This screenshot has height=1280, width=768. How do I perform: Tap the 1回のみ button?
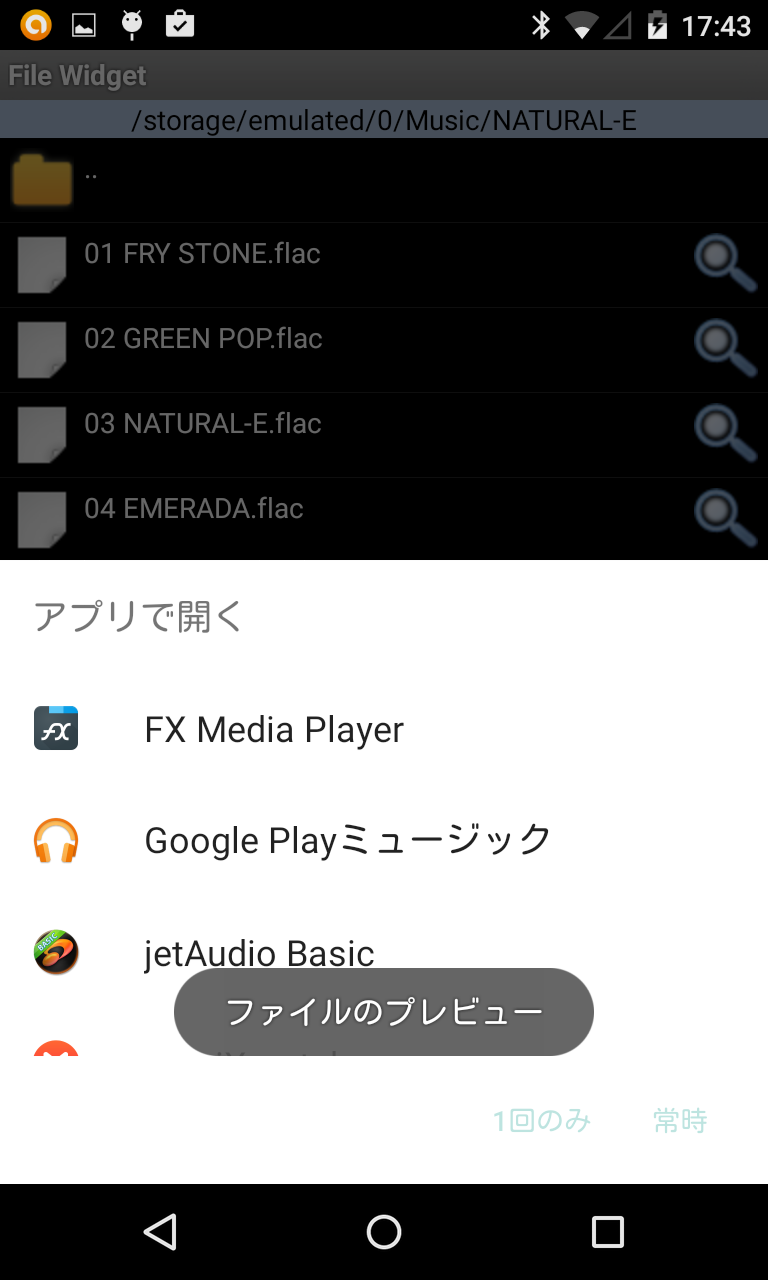point(542,1121)
